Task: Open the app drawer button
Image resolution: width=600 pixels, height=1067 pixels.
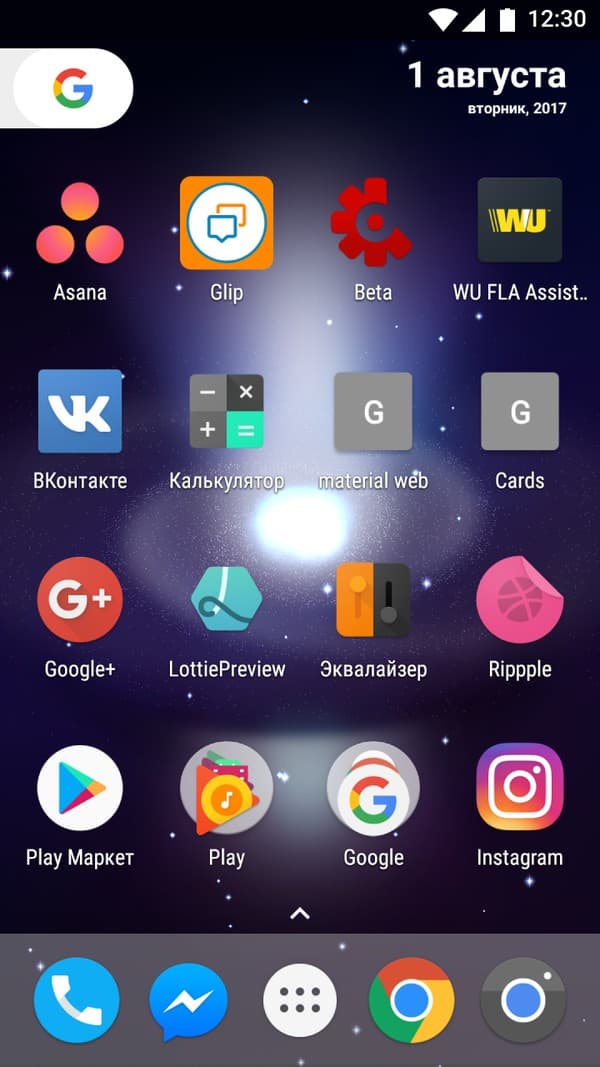Action: pos(300,1000)
